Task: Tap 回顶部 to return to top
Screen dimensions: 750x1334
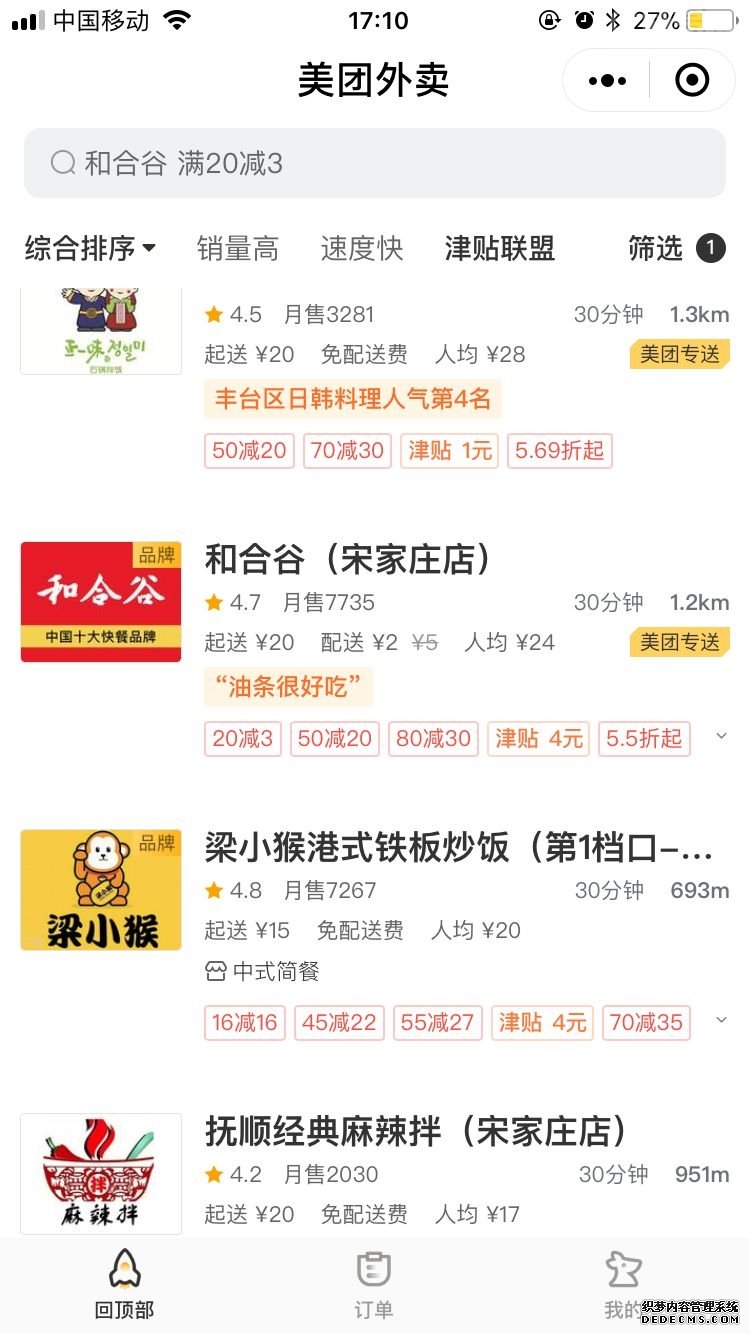Action: (x=124, y=1284)
